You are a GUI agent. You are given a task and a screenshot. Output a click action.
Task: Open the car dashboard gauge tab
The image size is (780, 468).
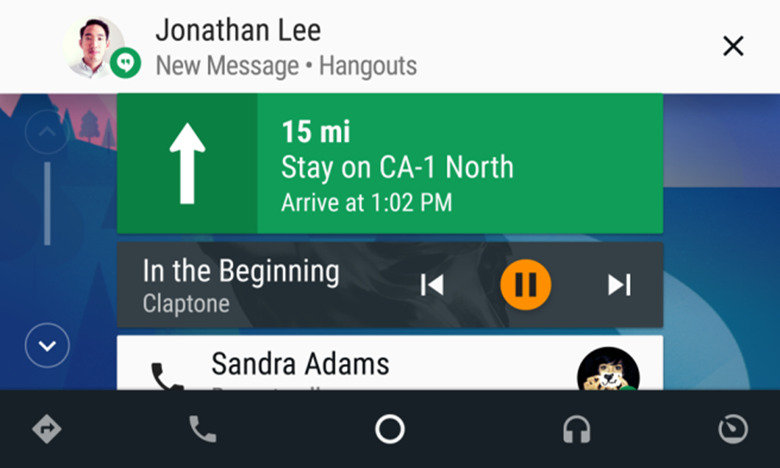(x=732, y=429)
